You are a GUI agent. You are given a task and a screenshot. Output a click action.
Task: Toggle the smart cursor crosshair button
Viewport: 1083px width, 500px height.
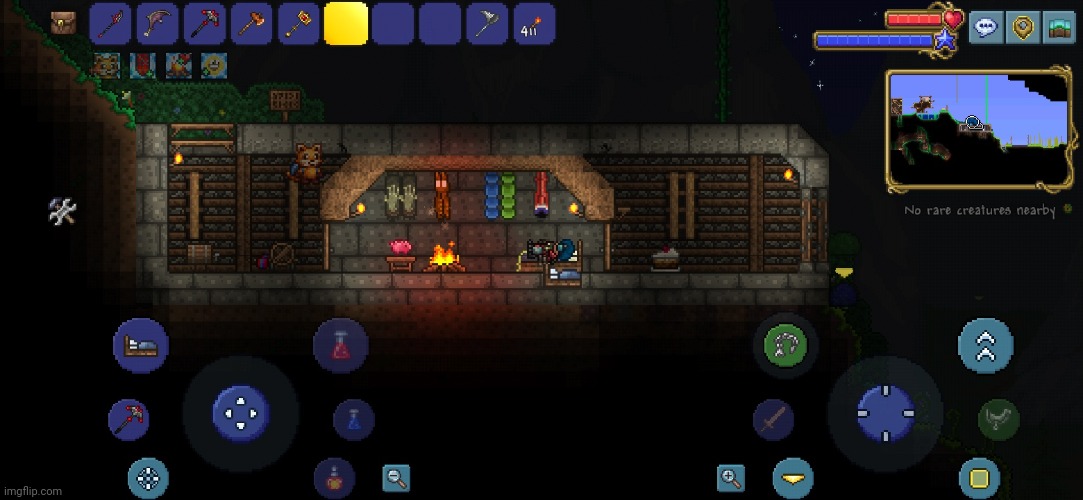point(150,478)
